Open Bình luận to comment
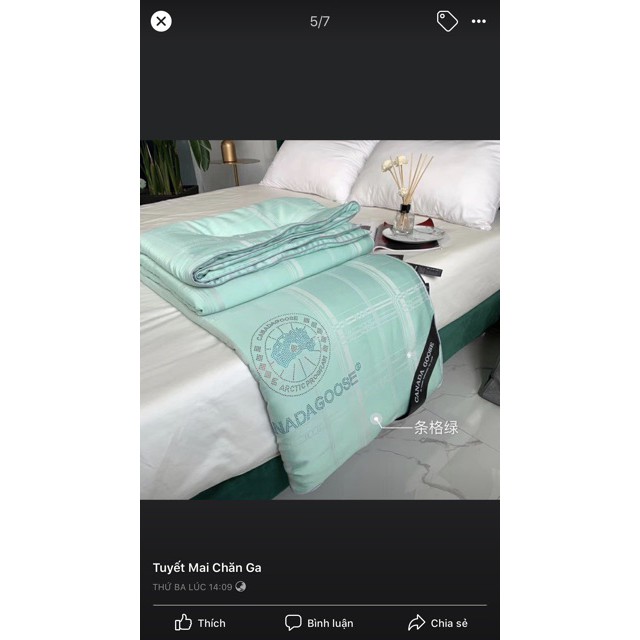This screenshot has height=640, width=640. tap(319, 623)
